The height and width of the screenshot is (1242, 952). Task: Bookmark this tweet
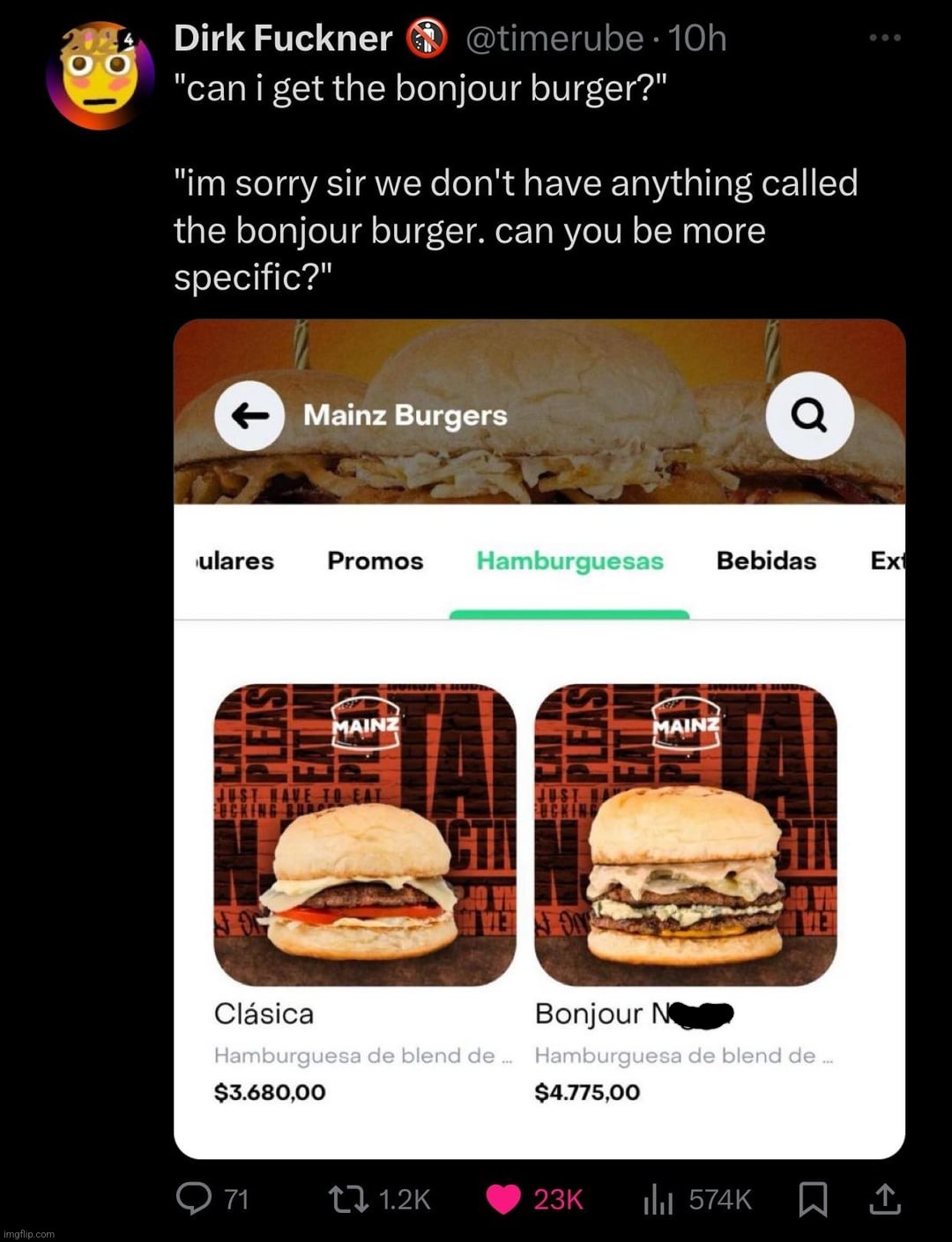pyautogui.click(x=812, y=1199)
